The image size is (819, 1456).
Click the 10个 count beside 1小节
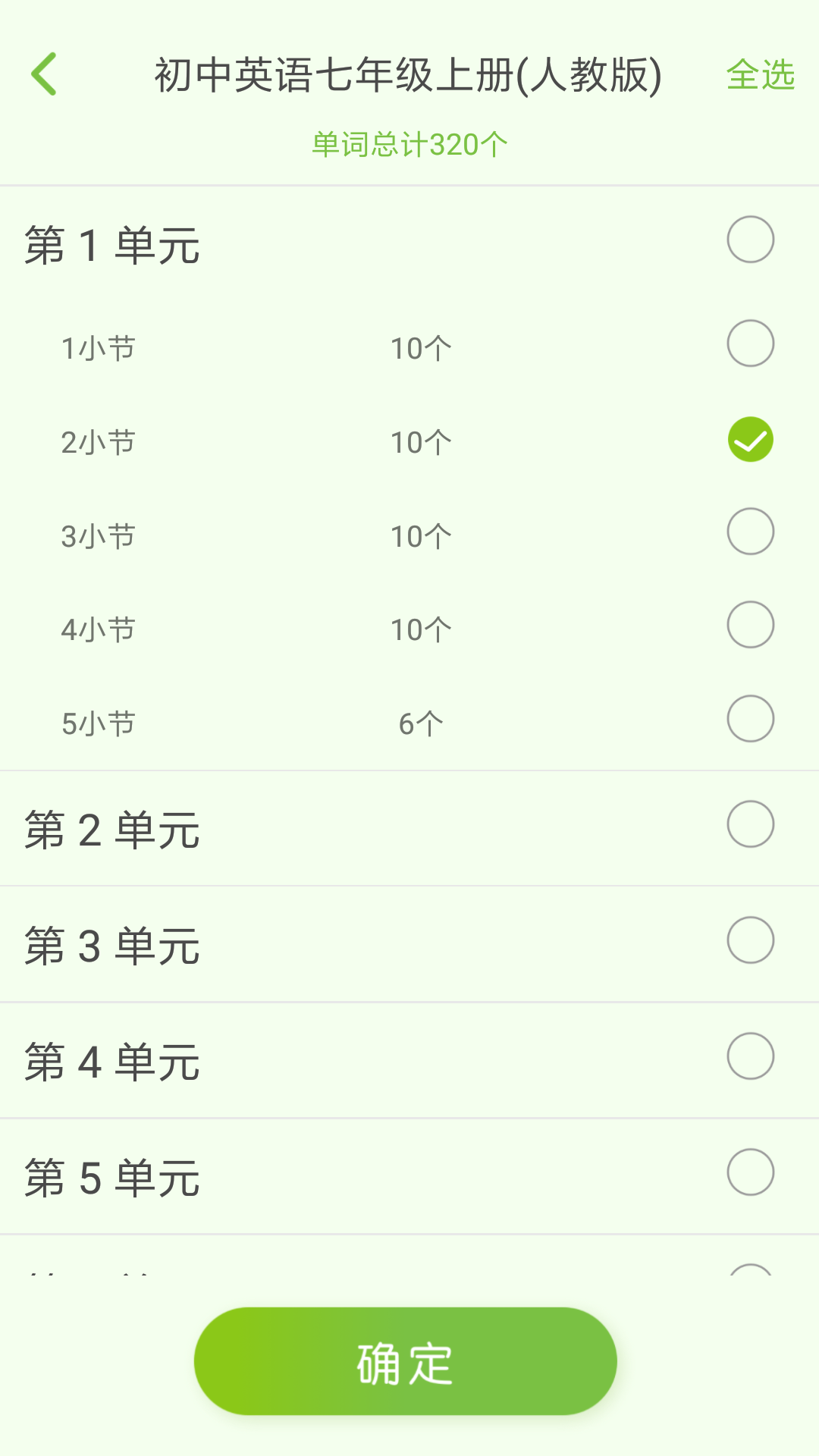tap(421, 347)
